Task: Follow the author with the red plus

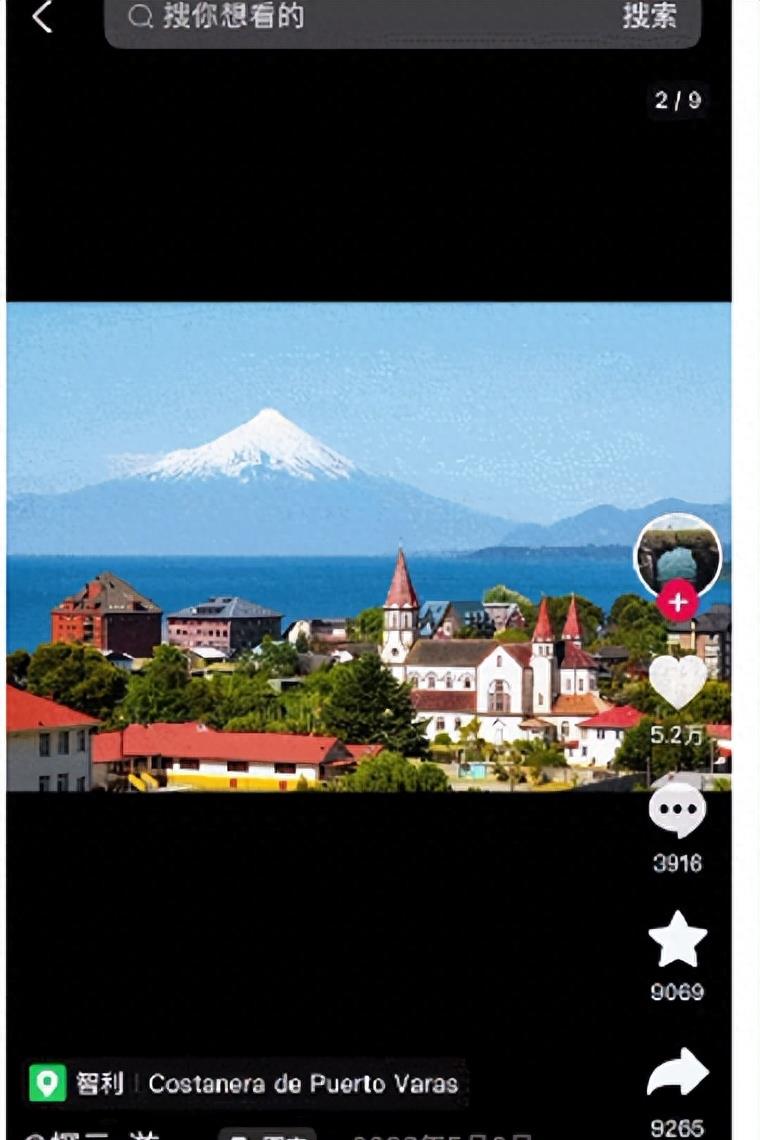Action: click(677, 602)
